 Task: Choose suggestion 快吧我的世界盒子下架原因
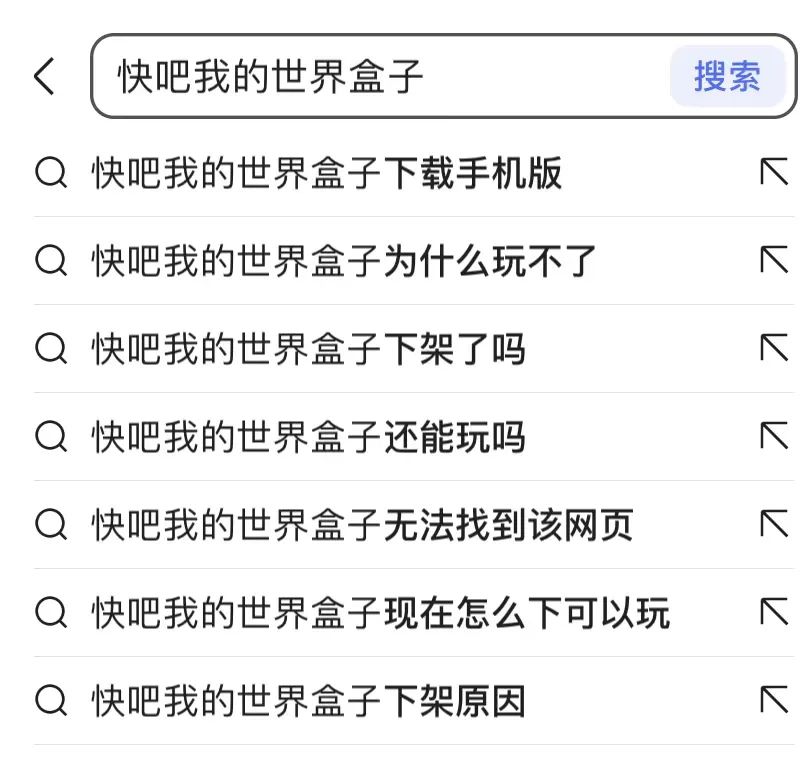tap(309, 701)
